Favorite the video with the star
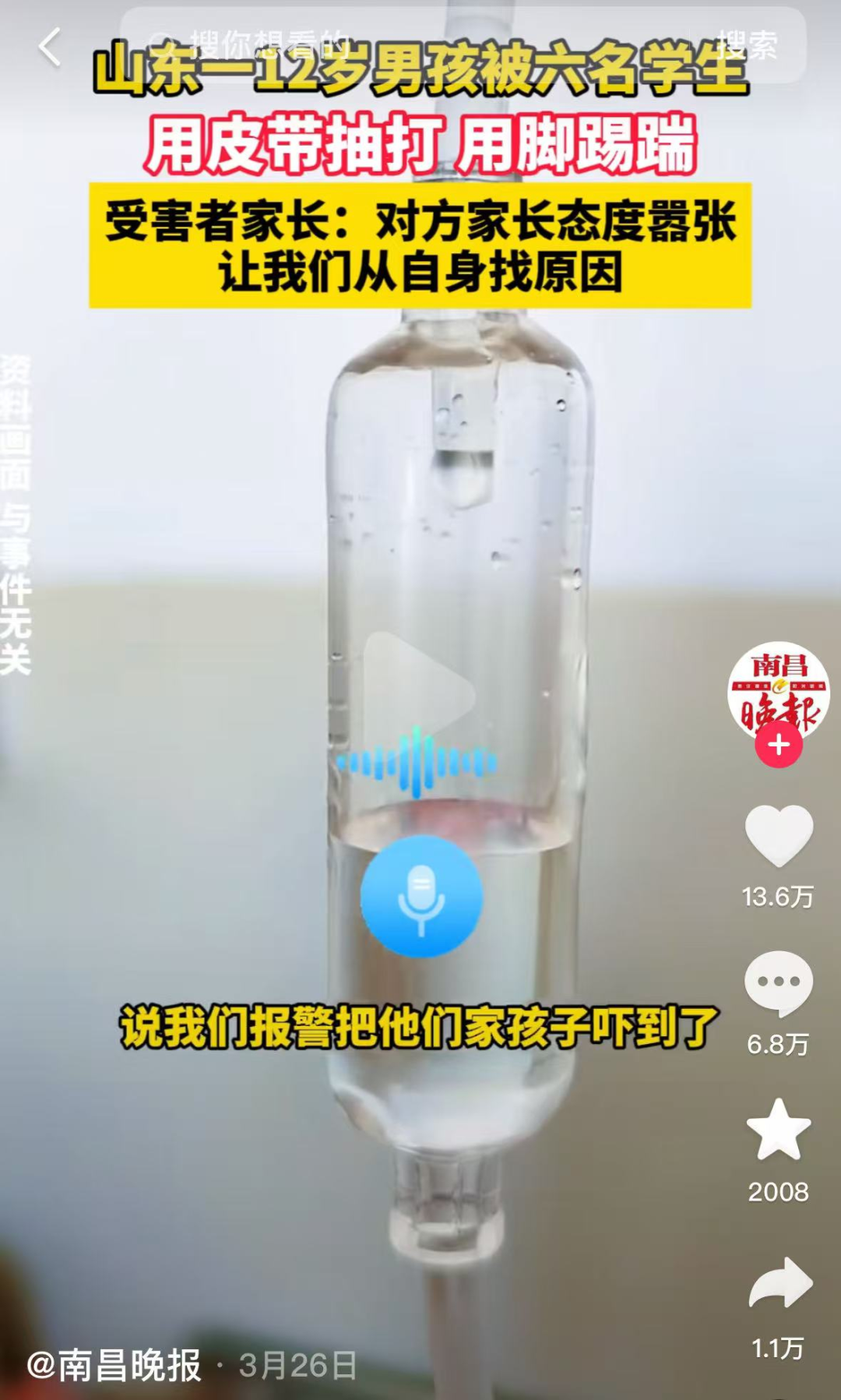Image resolution: width=841 pixels, height=1400 pixels. [778, 1130]
